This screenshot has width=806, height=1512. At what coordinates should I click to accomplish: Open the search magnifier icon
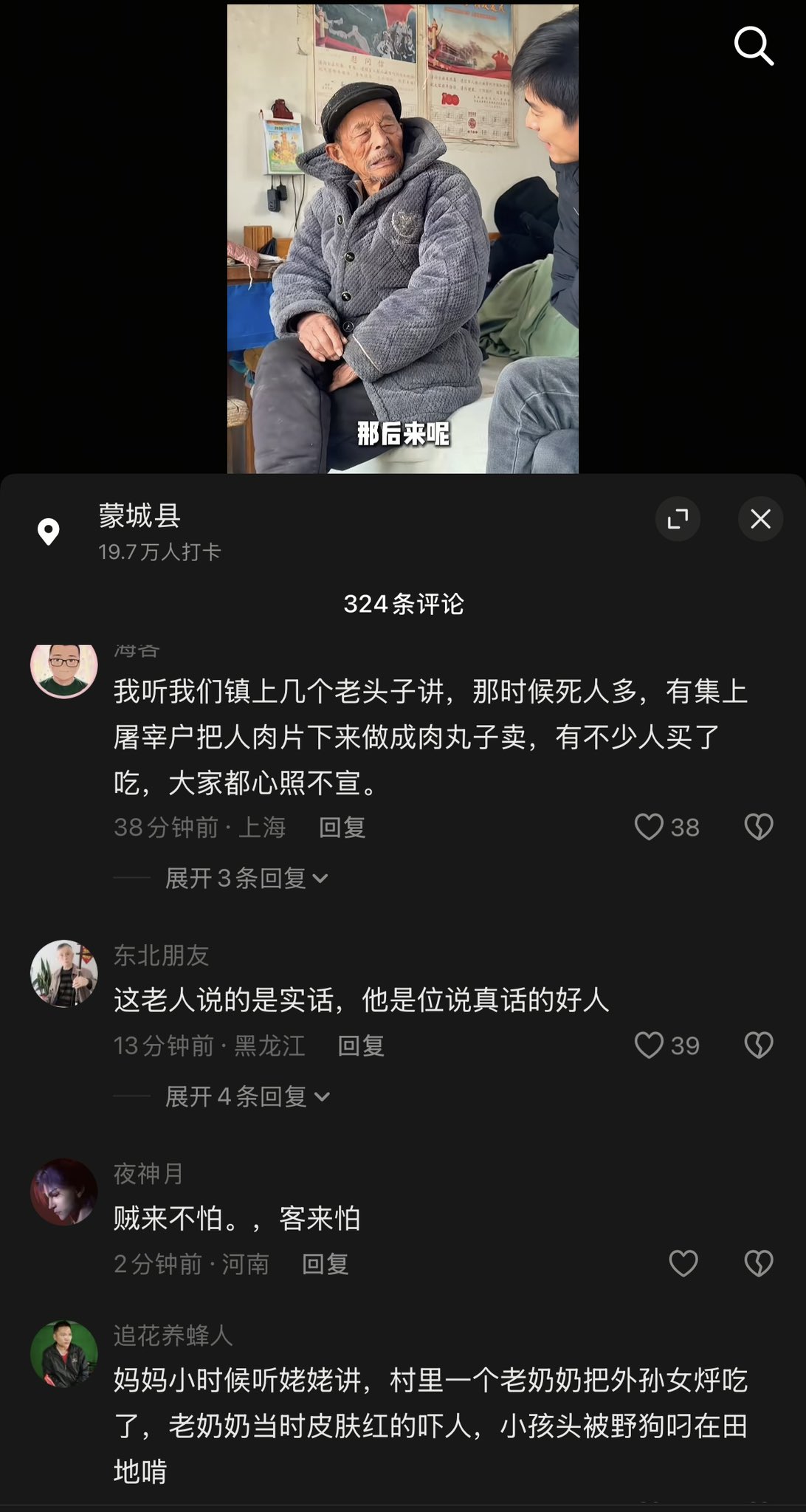pyautogui.click(x=754, y=47)
